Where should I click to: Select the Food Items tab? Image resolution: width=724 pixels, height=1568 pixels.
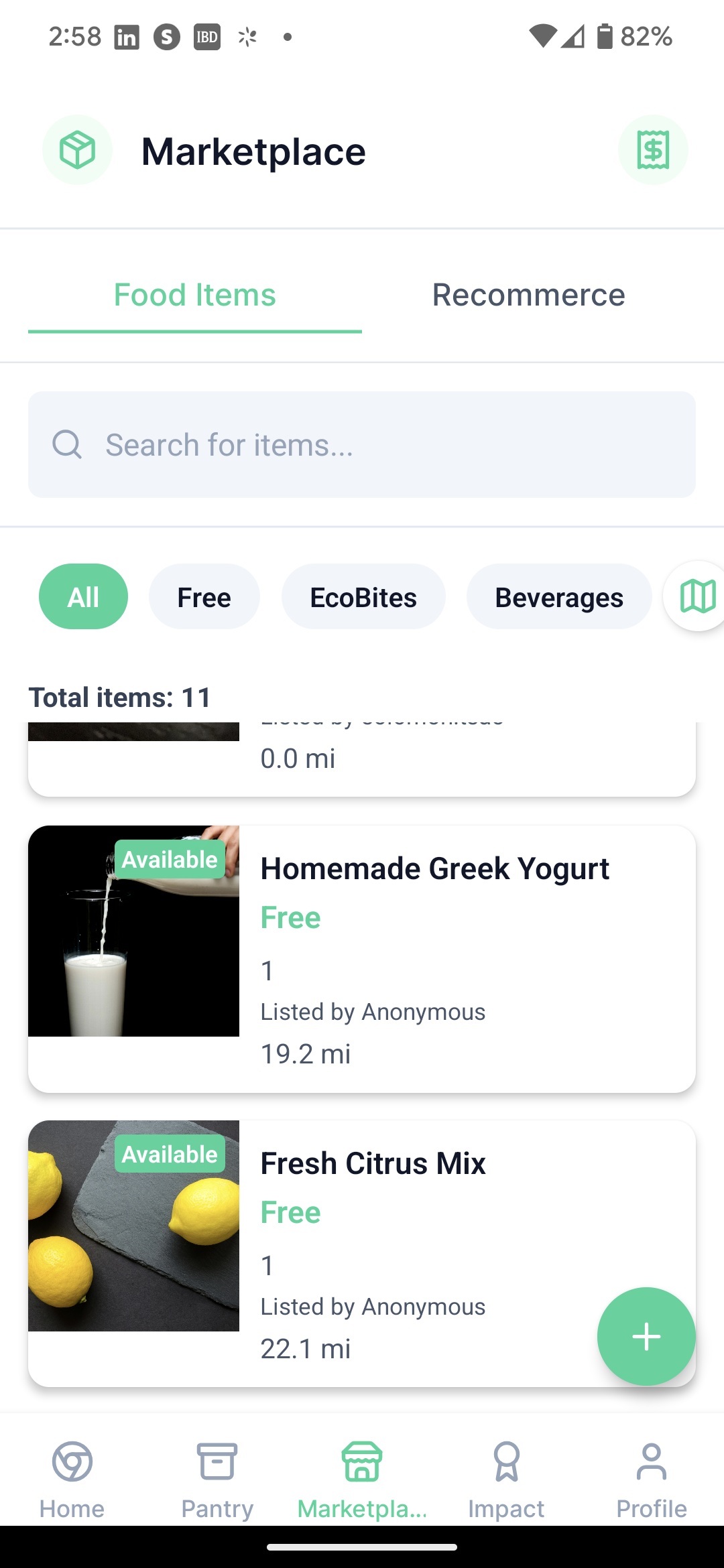pyautogui.click(x=194, y=295)
